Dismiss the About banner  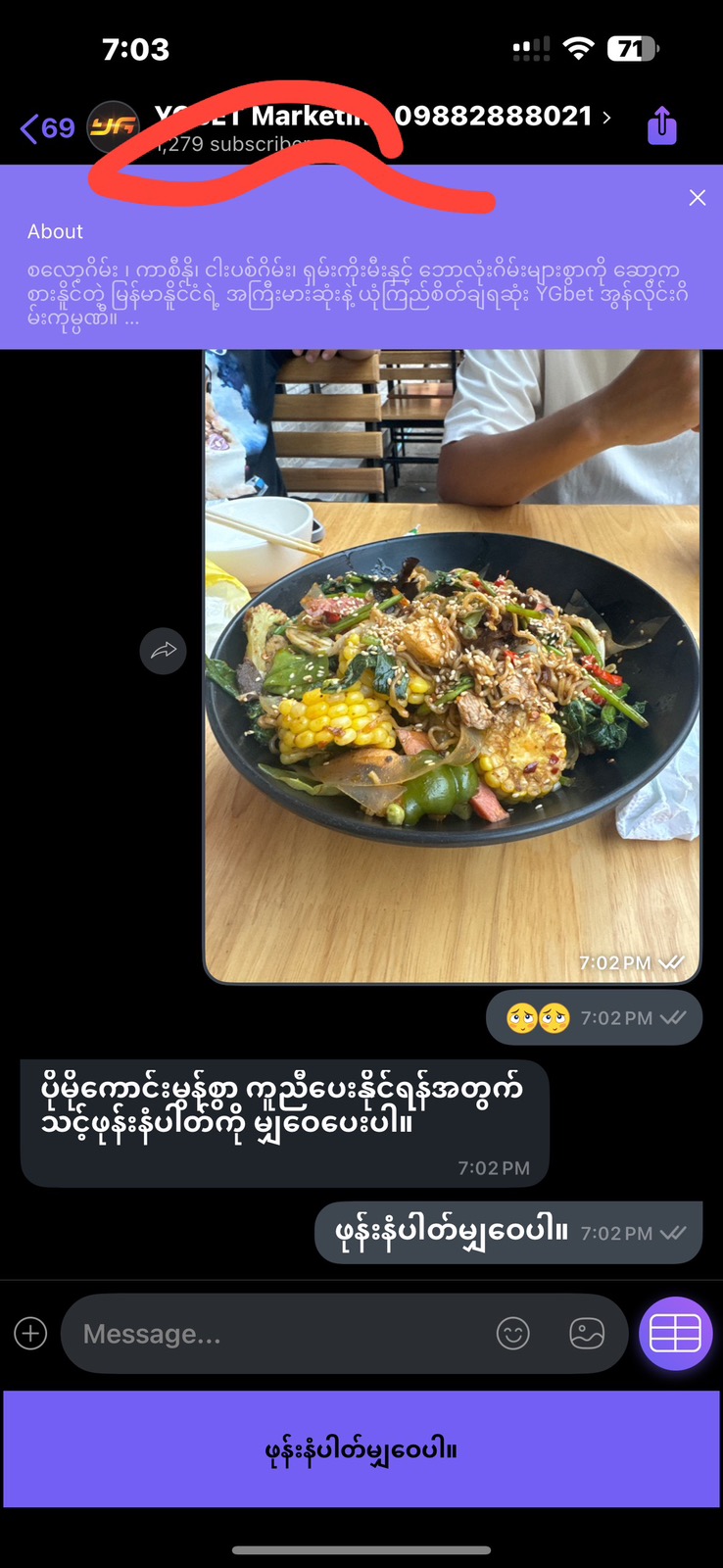tap(698, 198)
